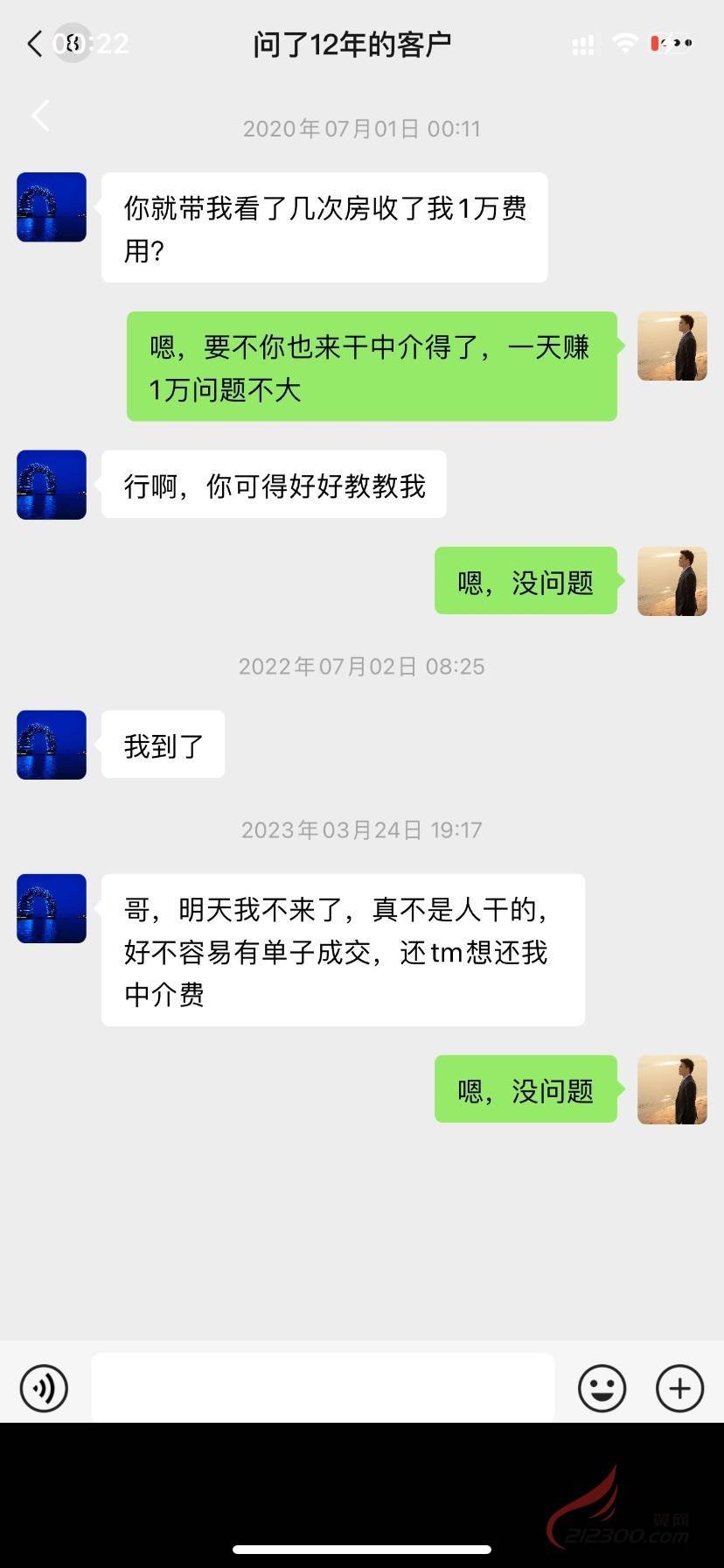Open customer's avatar beside "行啊，你可得好好教教我"
The image size is (724, 1568).
click(x=52, y=485)
